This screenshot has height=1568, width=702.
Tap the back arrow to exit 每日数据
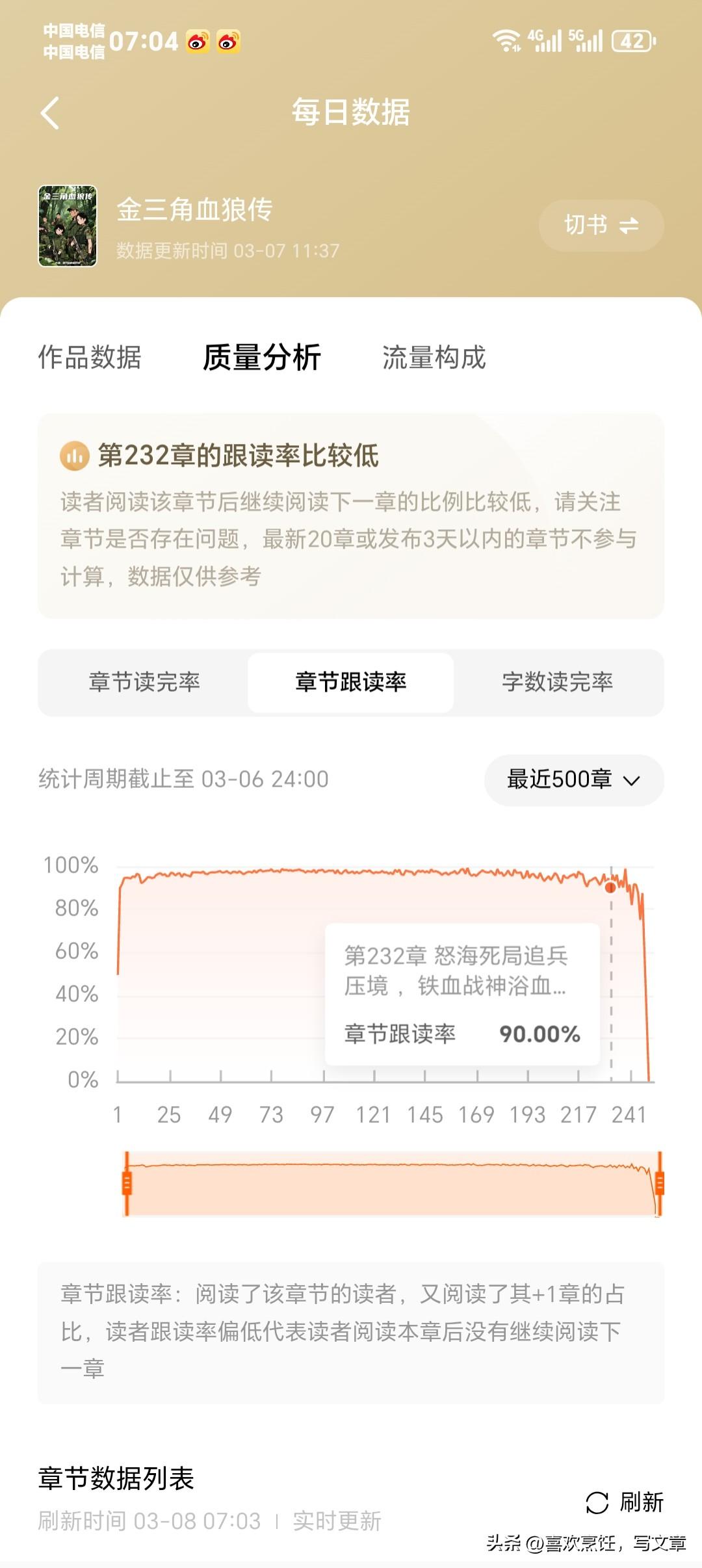51,112
